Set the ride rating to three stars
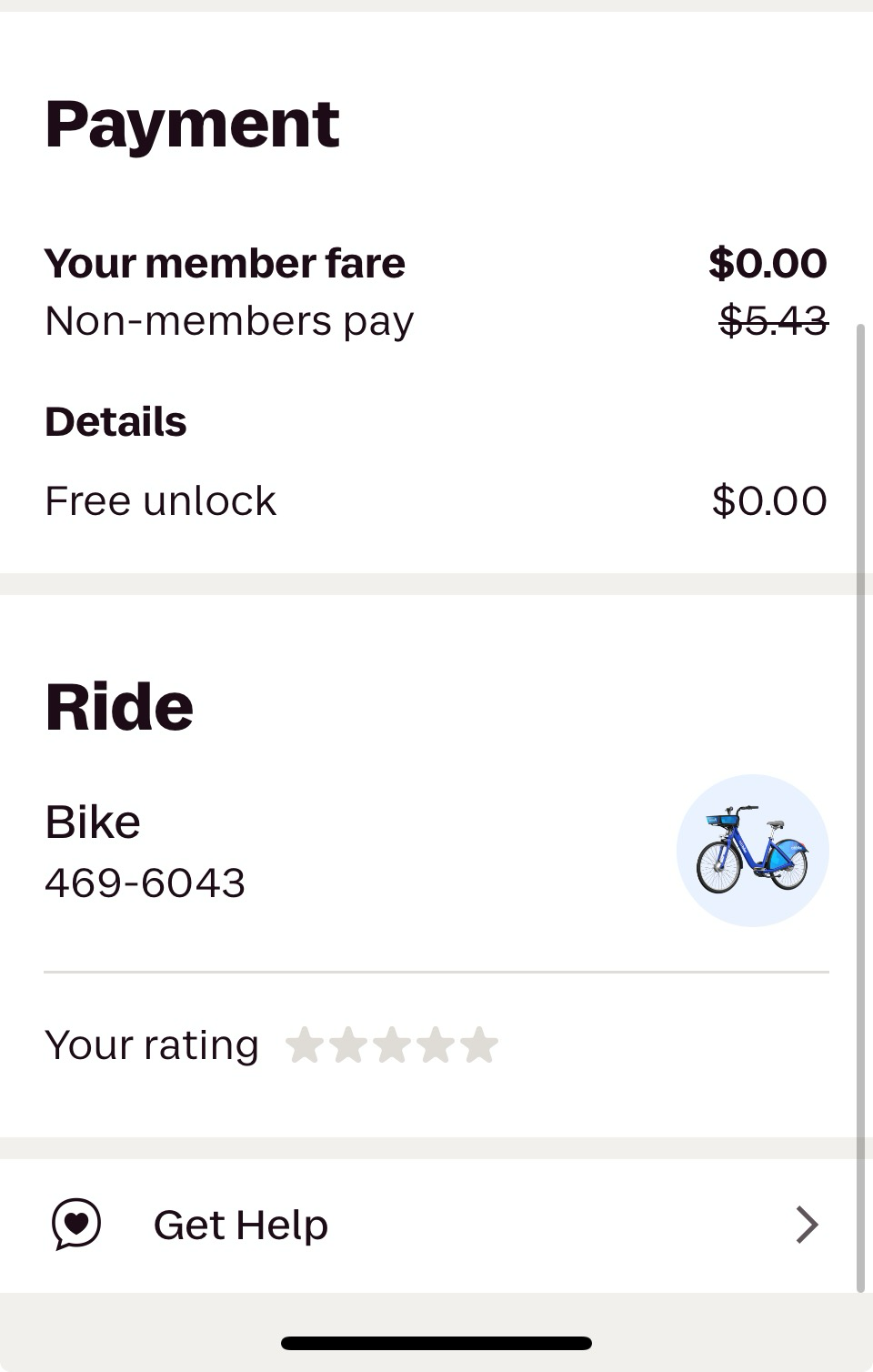The height and width of the screenshot is (1372, 873). 392,1045
